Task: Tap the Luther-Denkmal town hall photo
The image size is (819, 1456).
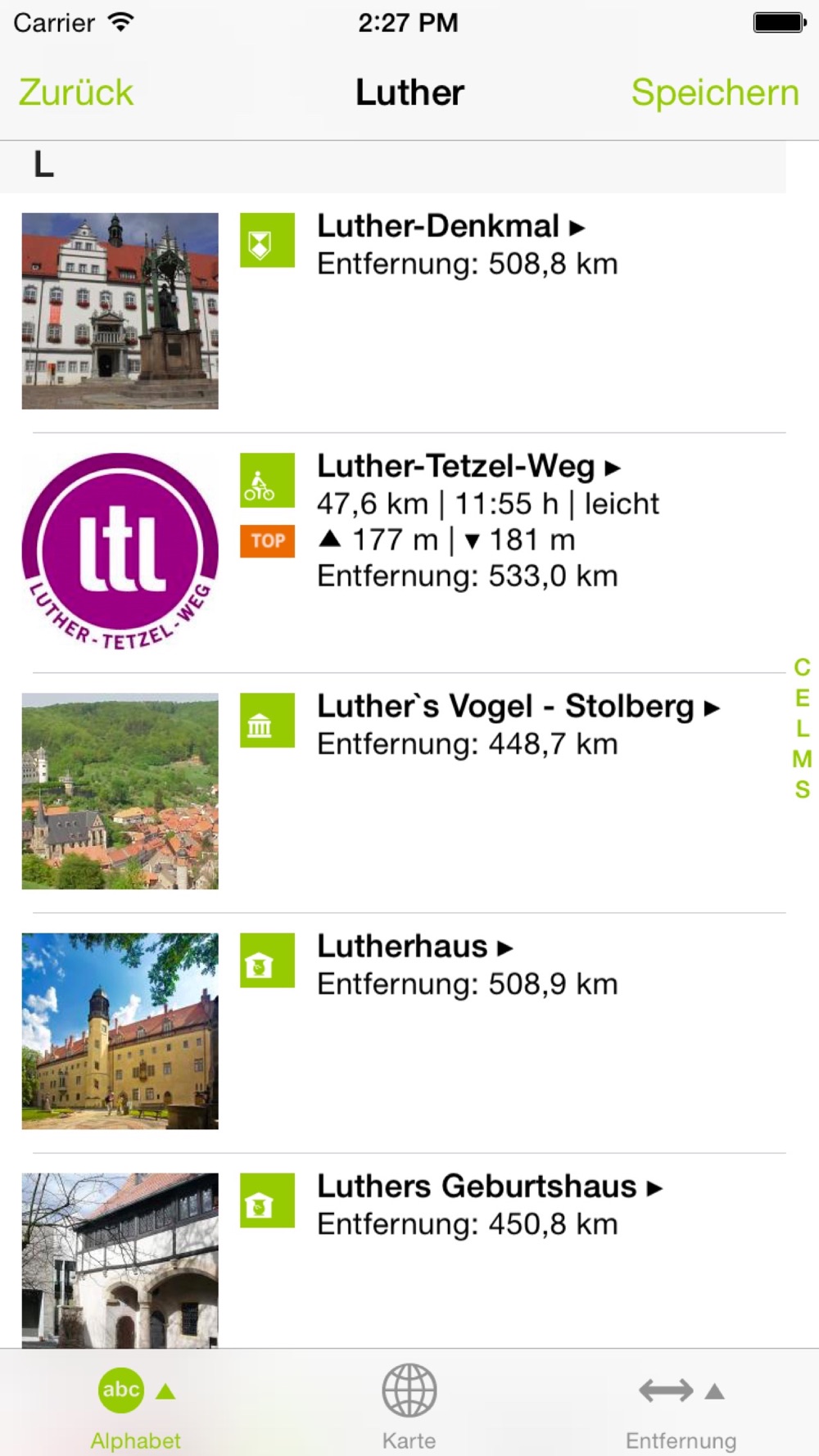Action: click(120, 311)
